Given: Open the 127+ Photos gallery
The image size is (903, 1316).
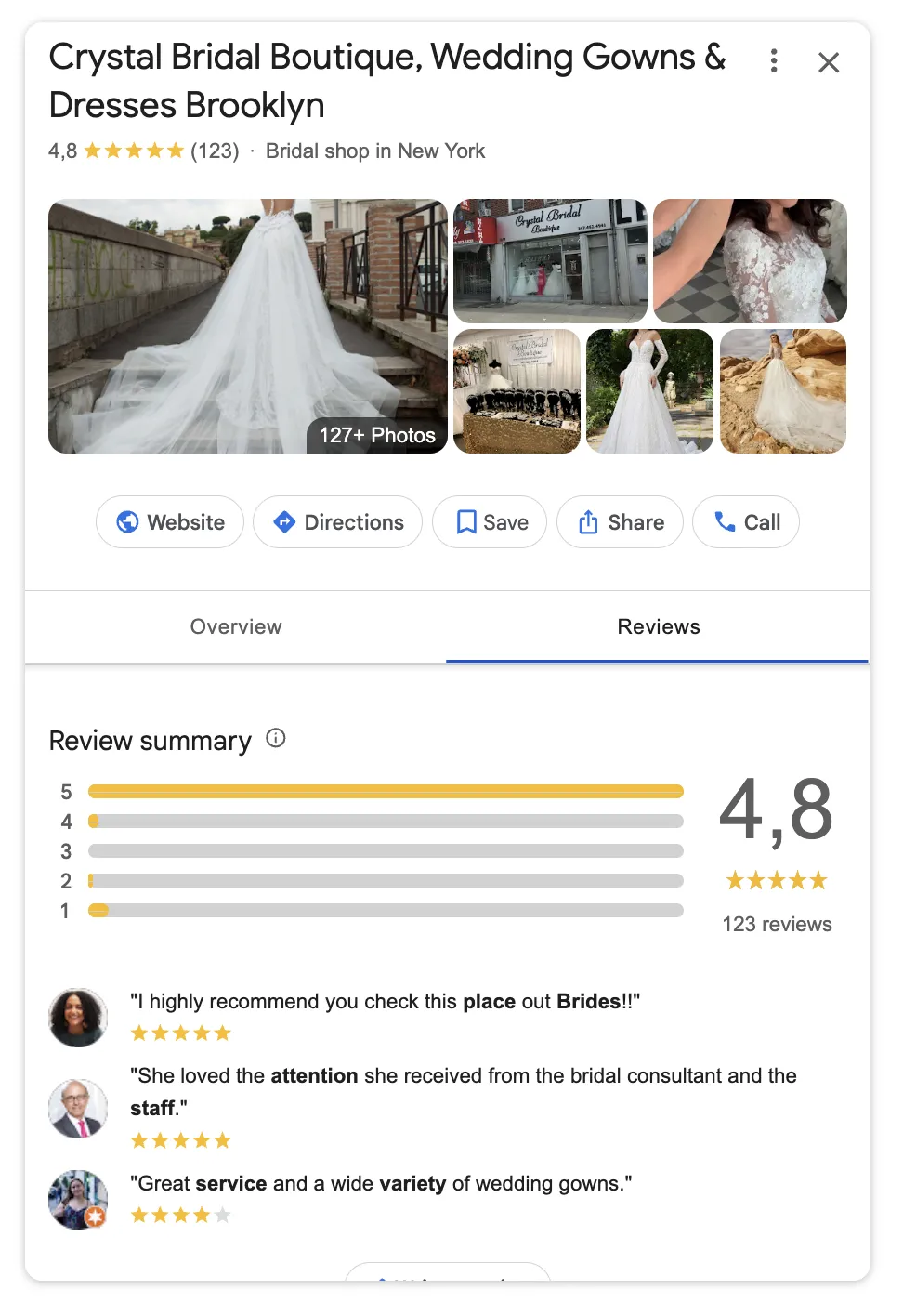Looking at the screenshot, I should tap(375, 434).
